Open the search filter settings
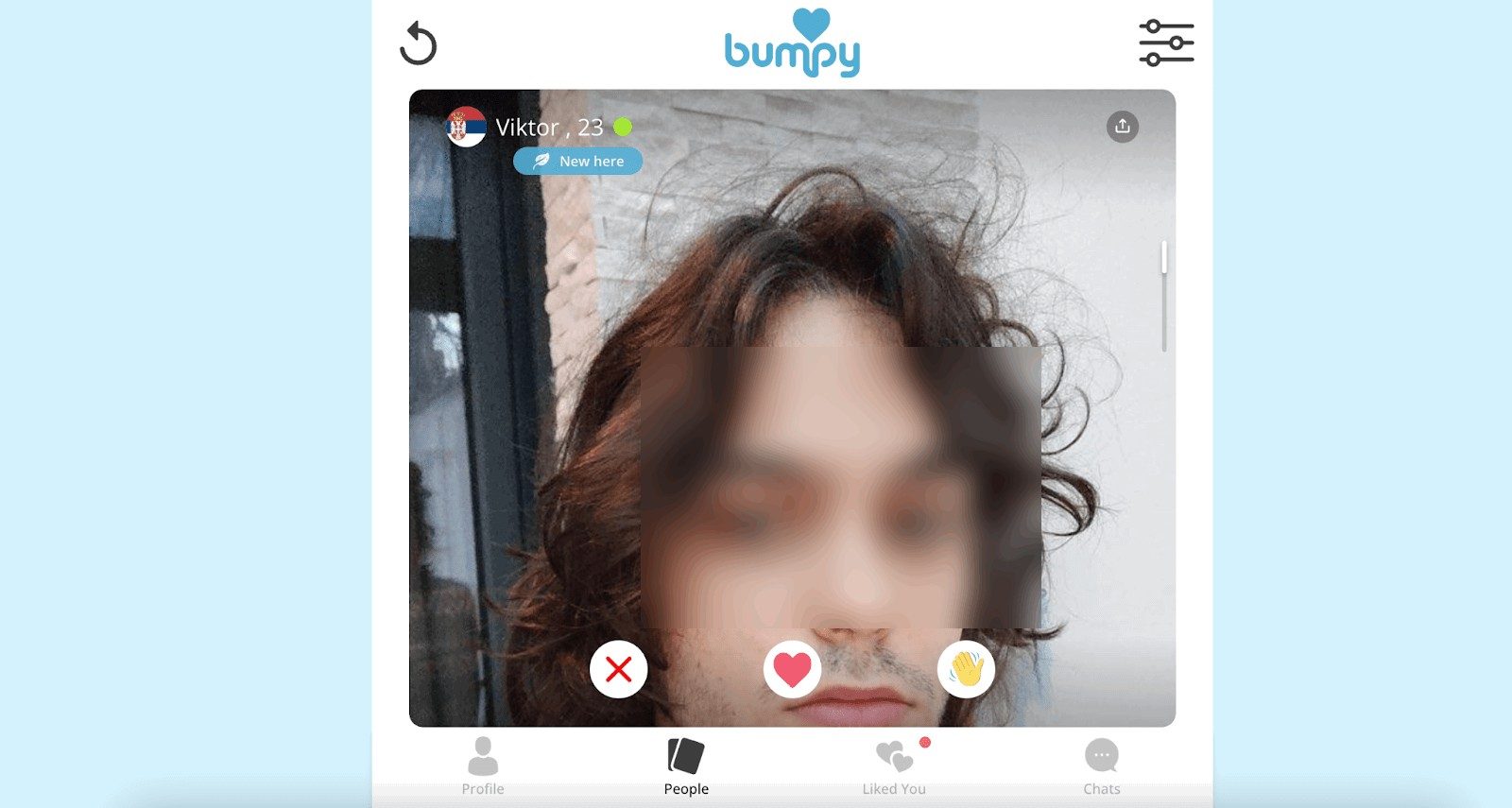 [x=1166, y=43]
